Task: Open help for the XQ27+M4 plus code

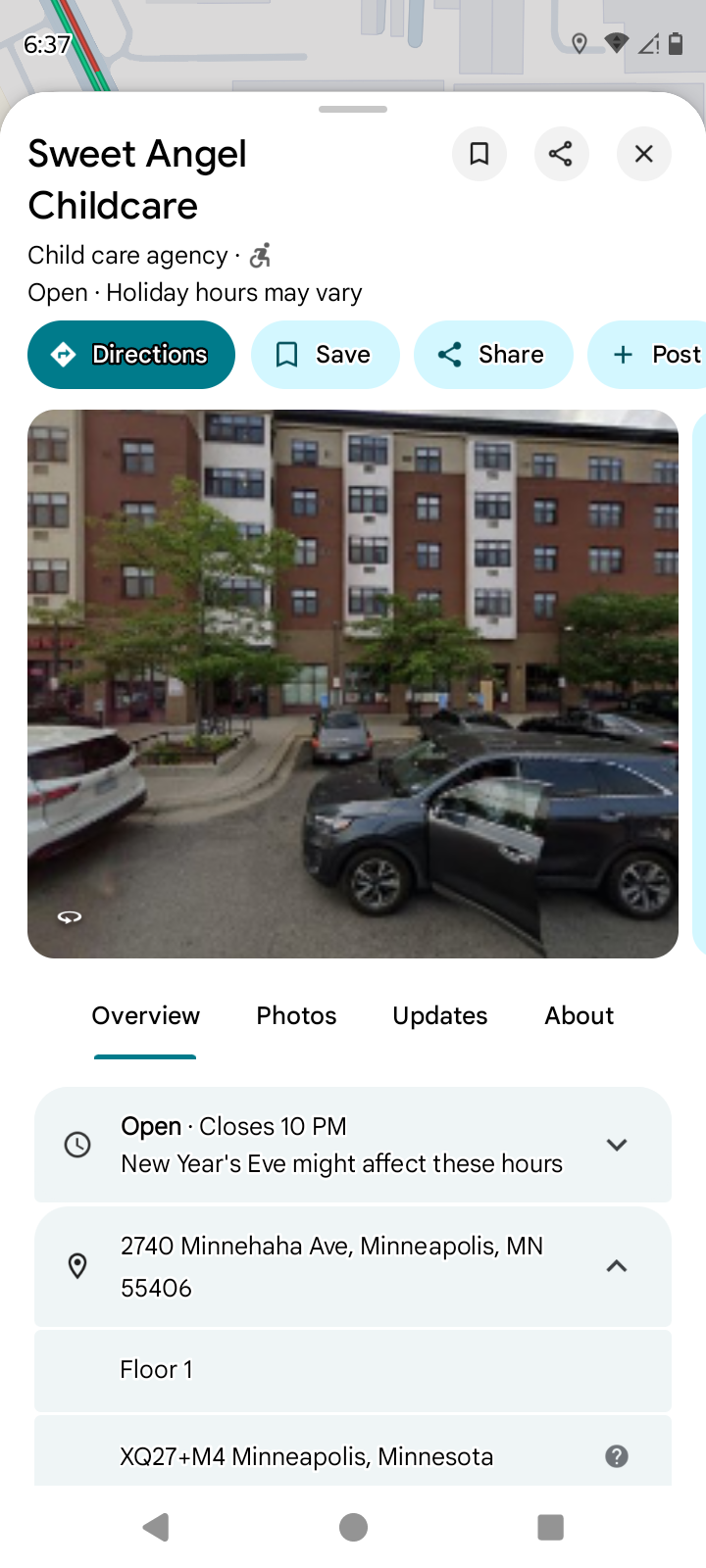Action: 616,1456
